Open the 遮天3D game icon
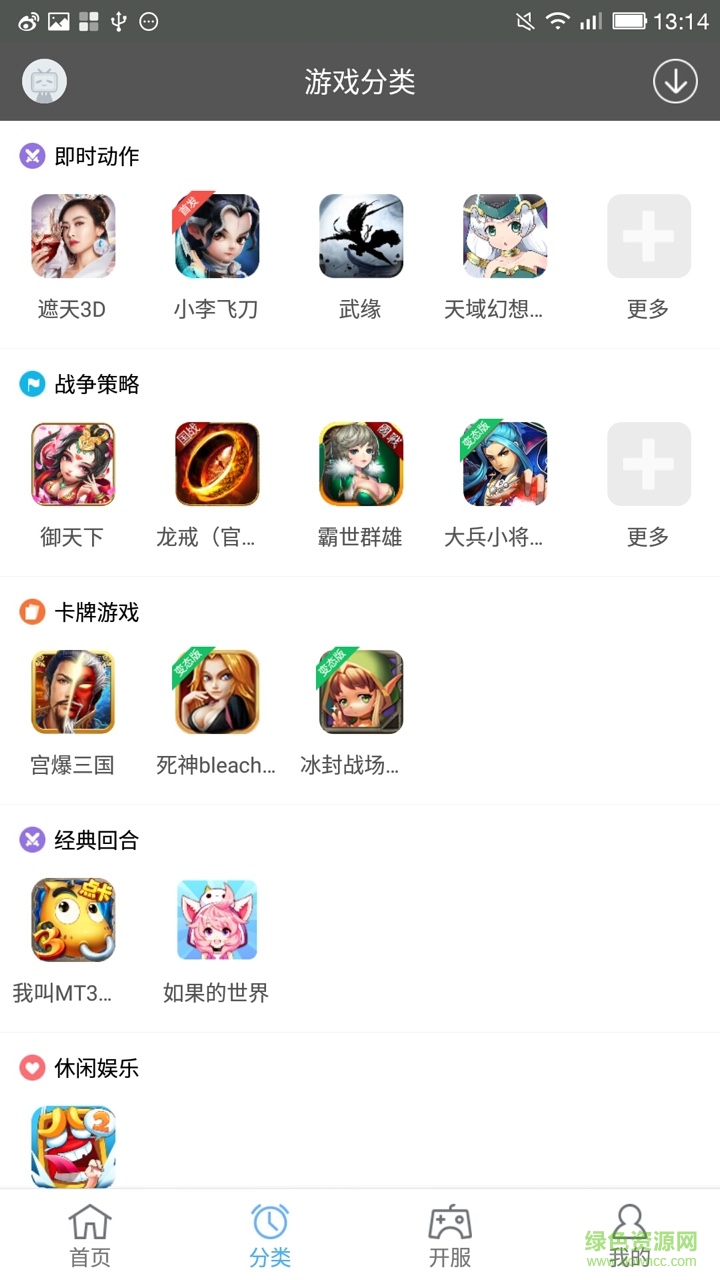 click(x=72, y=236)
